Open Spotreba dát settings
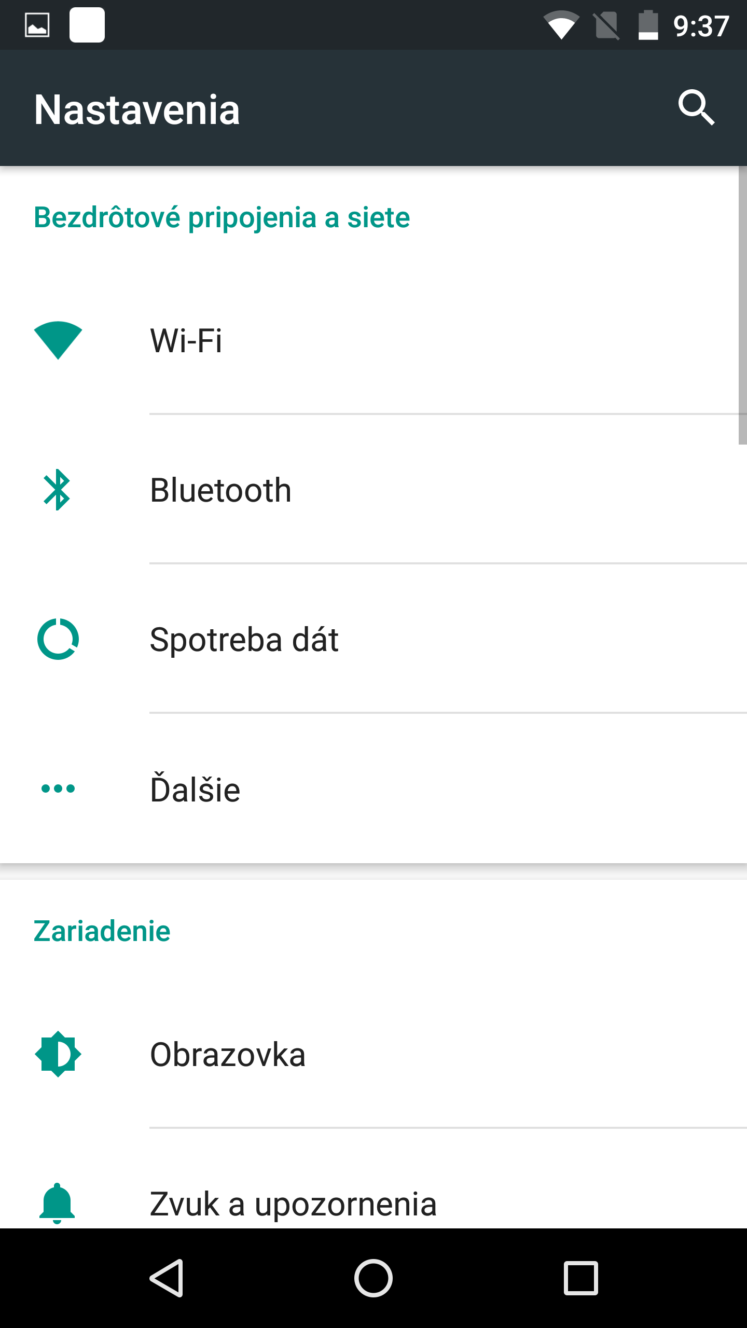Screen dimensions: 747x1328 (373, 639)
